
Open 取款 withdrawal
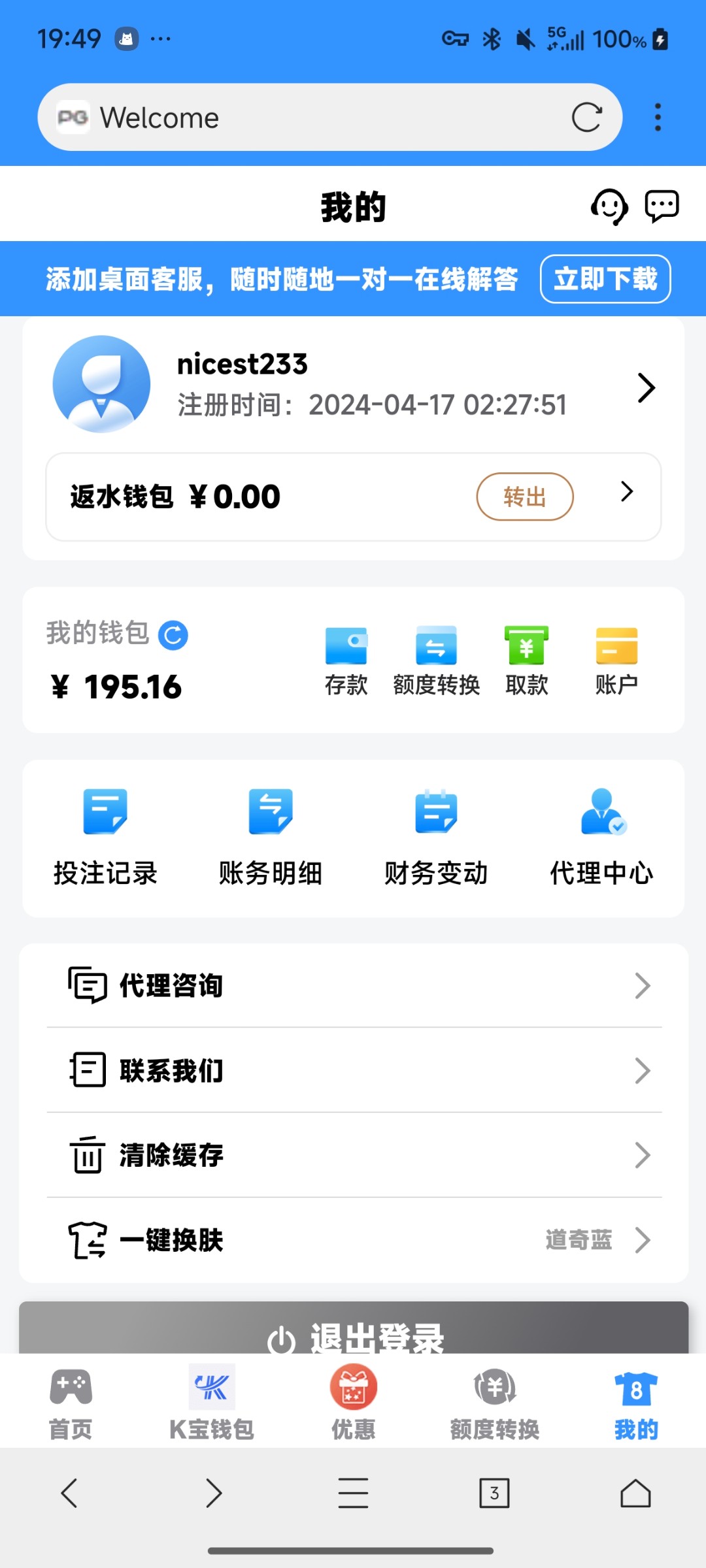pyautogui.click(x=526, y=661)
